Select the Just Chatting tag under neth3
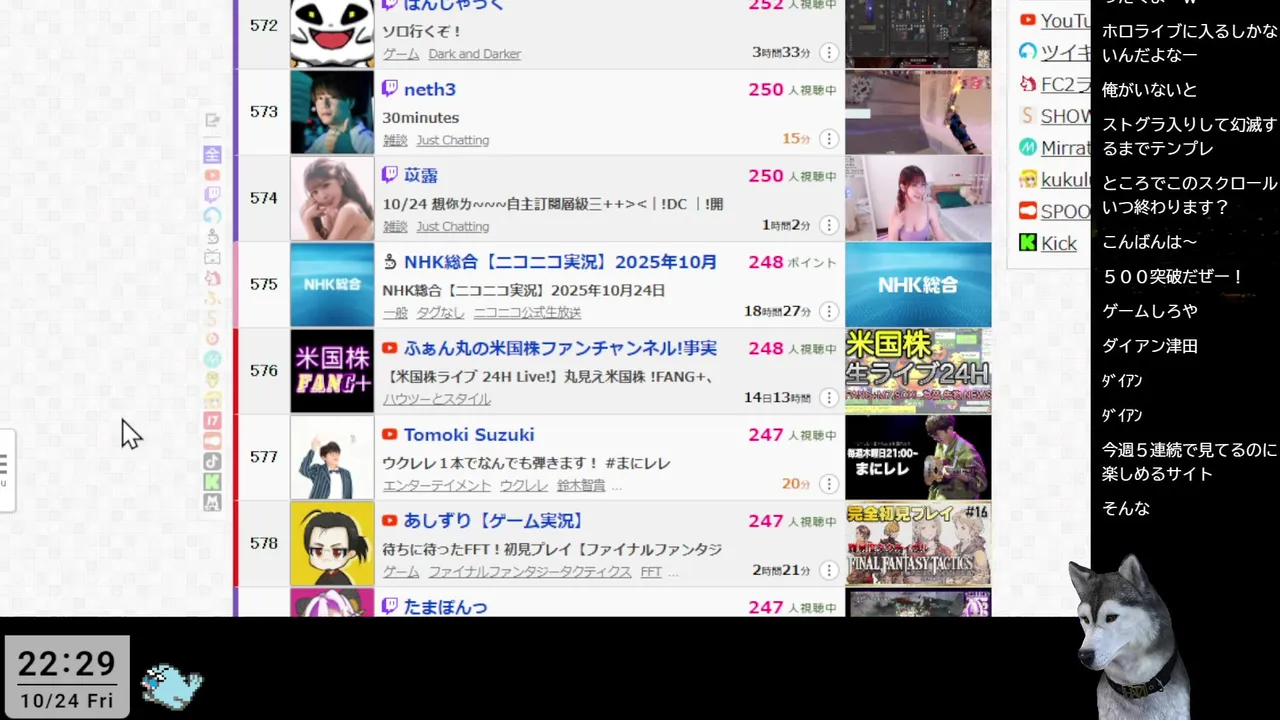 (x=452, y=140)
